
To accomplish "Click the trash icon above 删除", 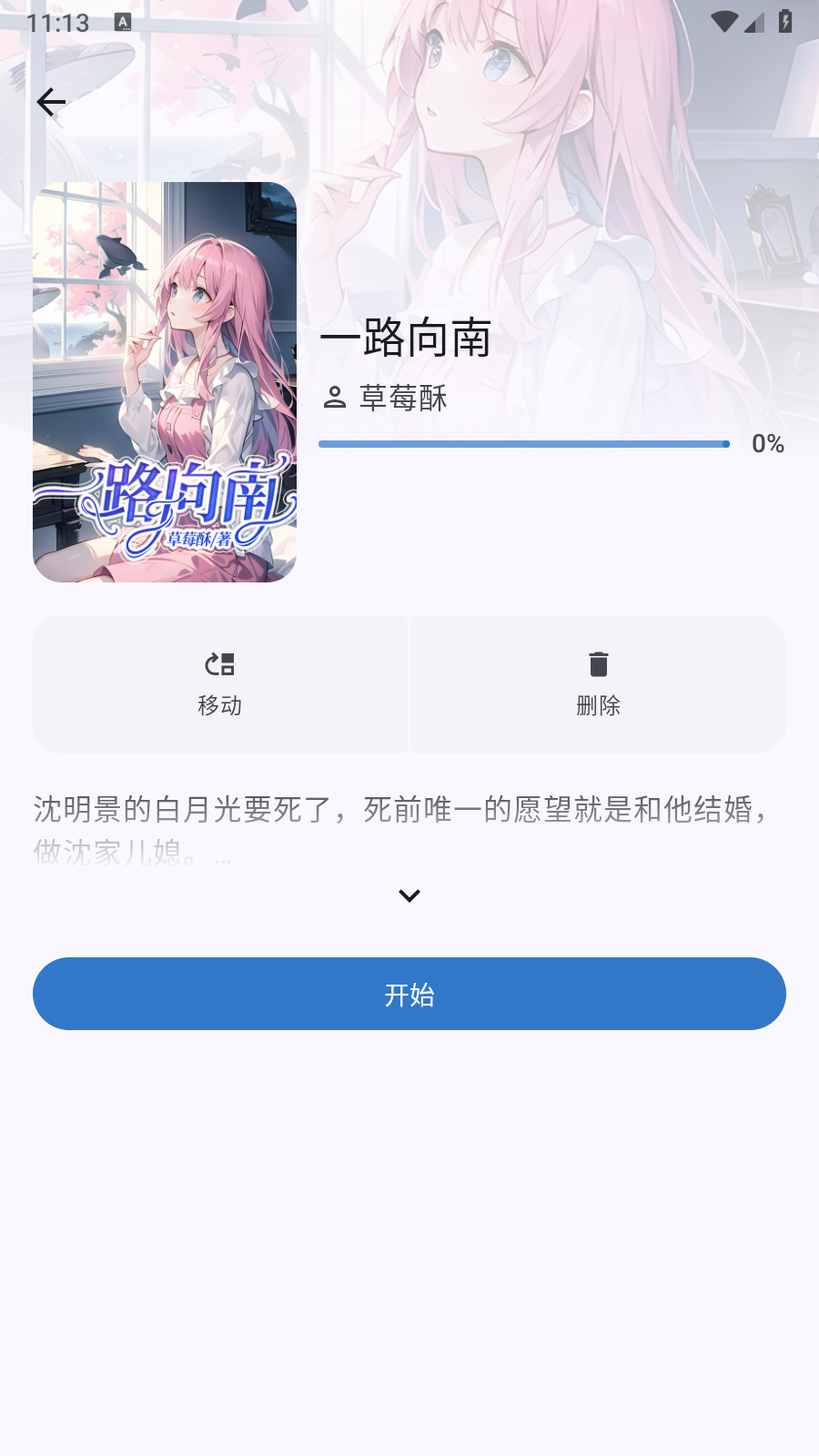I will click(598, 665).
